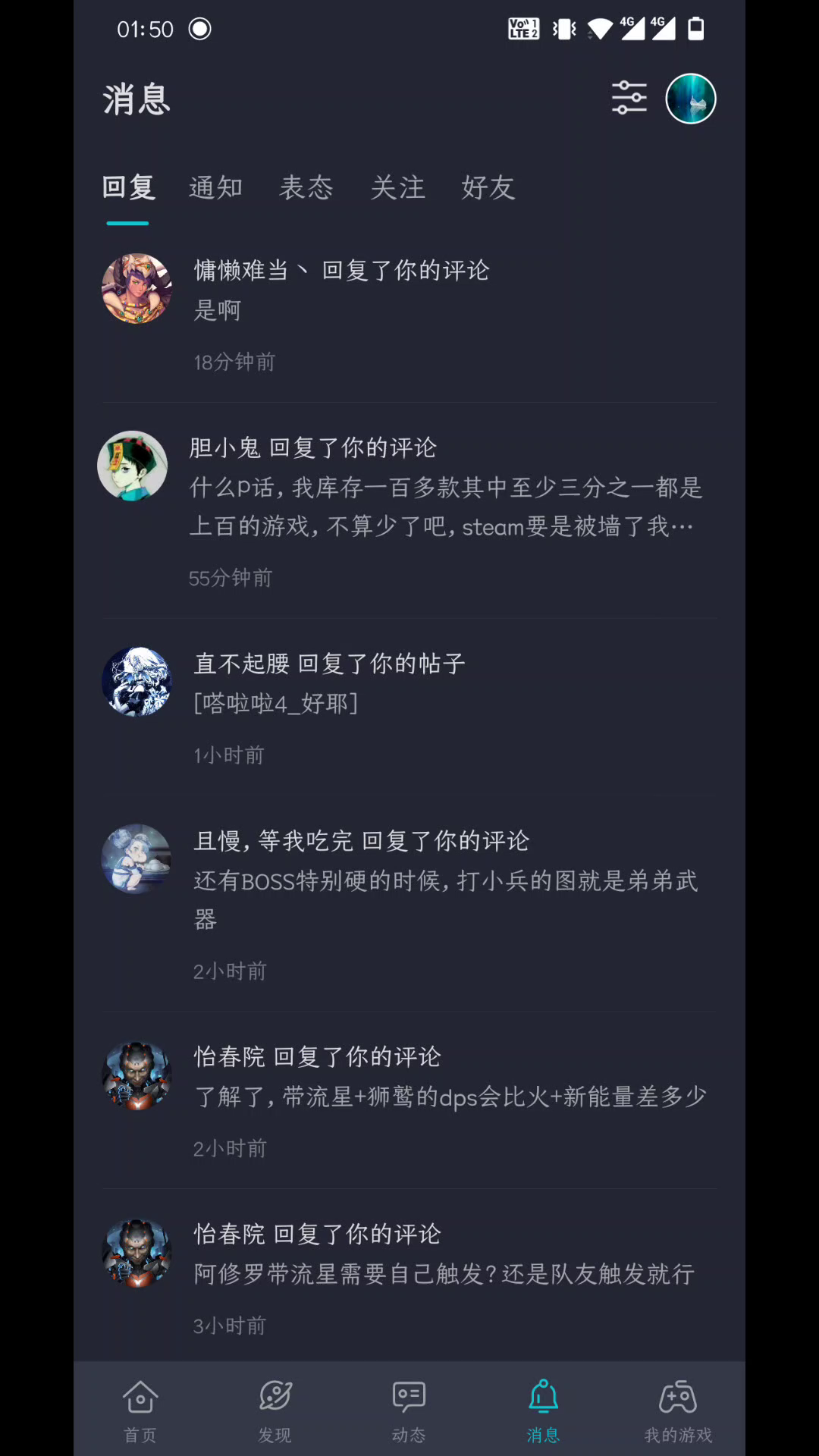Go to the 好友 tab
819x1456 pixels.
pos(488,187)
